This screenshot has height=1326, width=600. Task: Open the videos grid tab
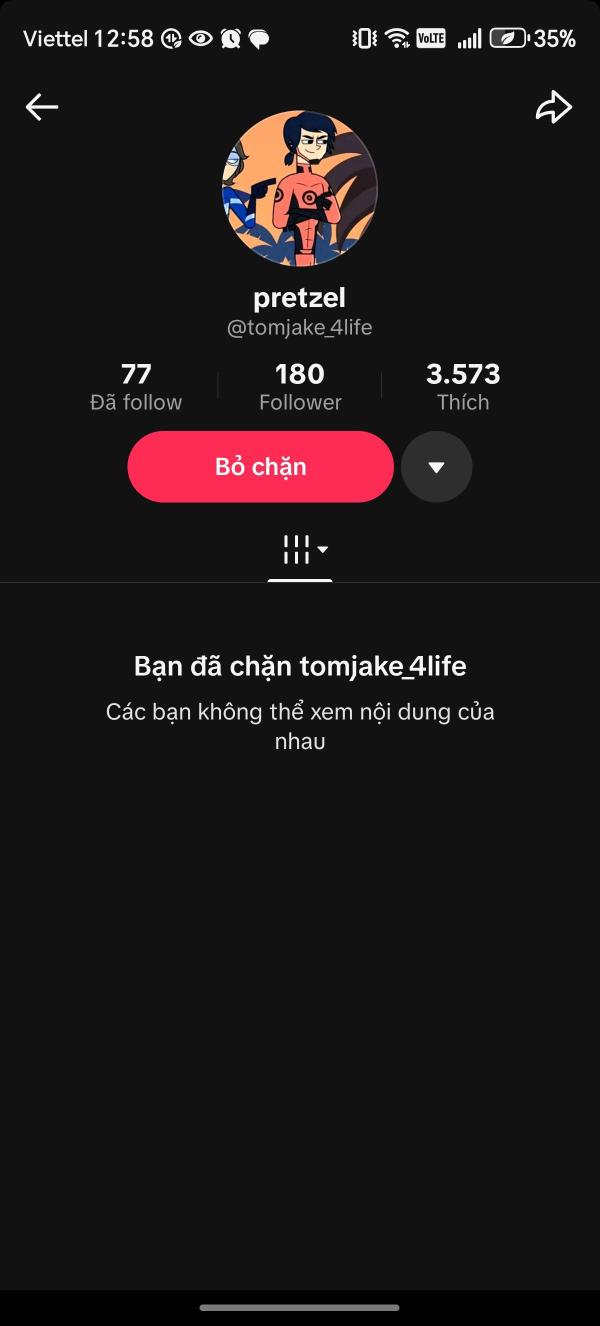click(x=300, y=549)
